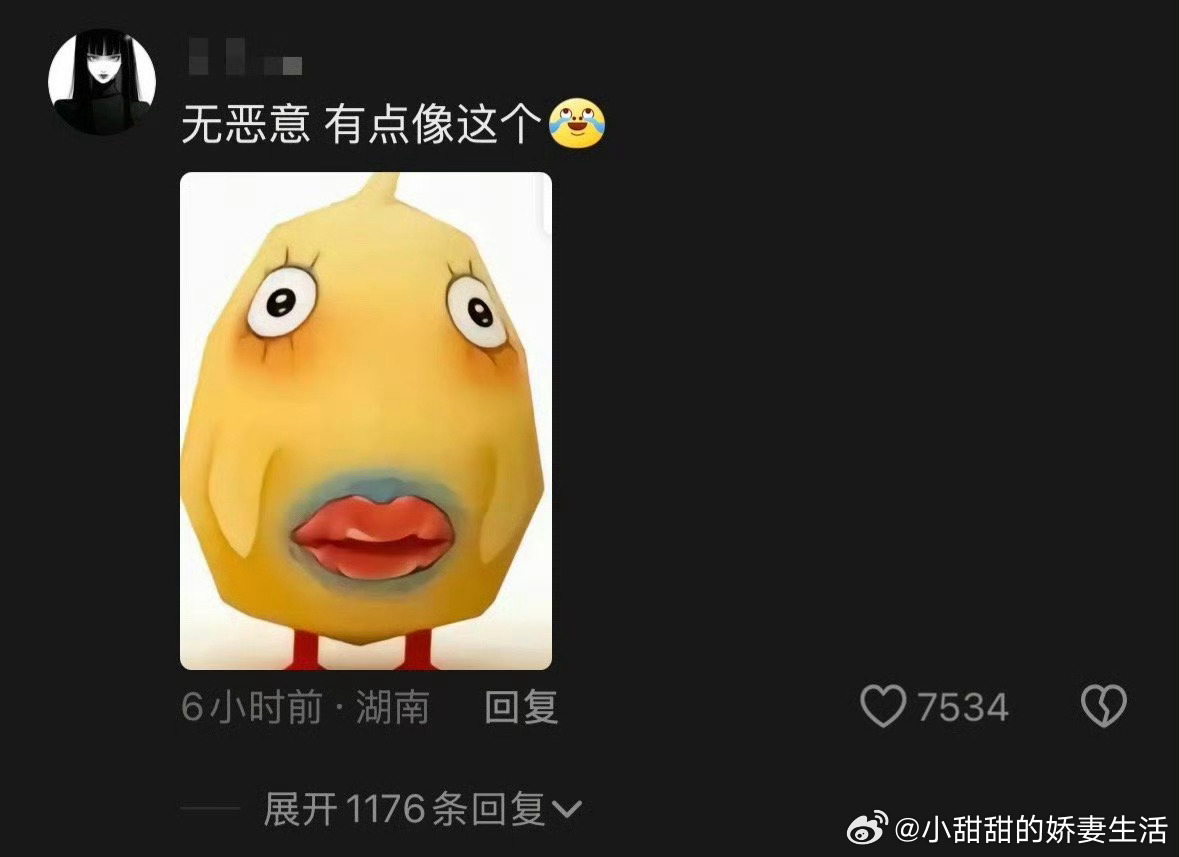Like the comment with 7534 likes
Screen dimensions: 1179x857
[884, 707]
